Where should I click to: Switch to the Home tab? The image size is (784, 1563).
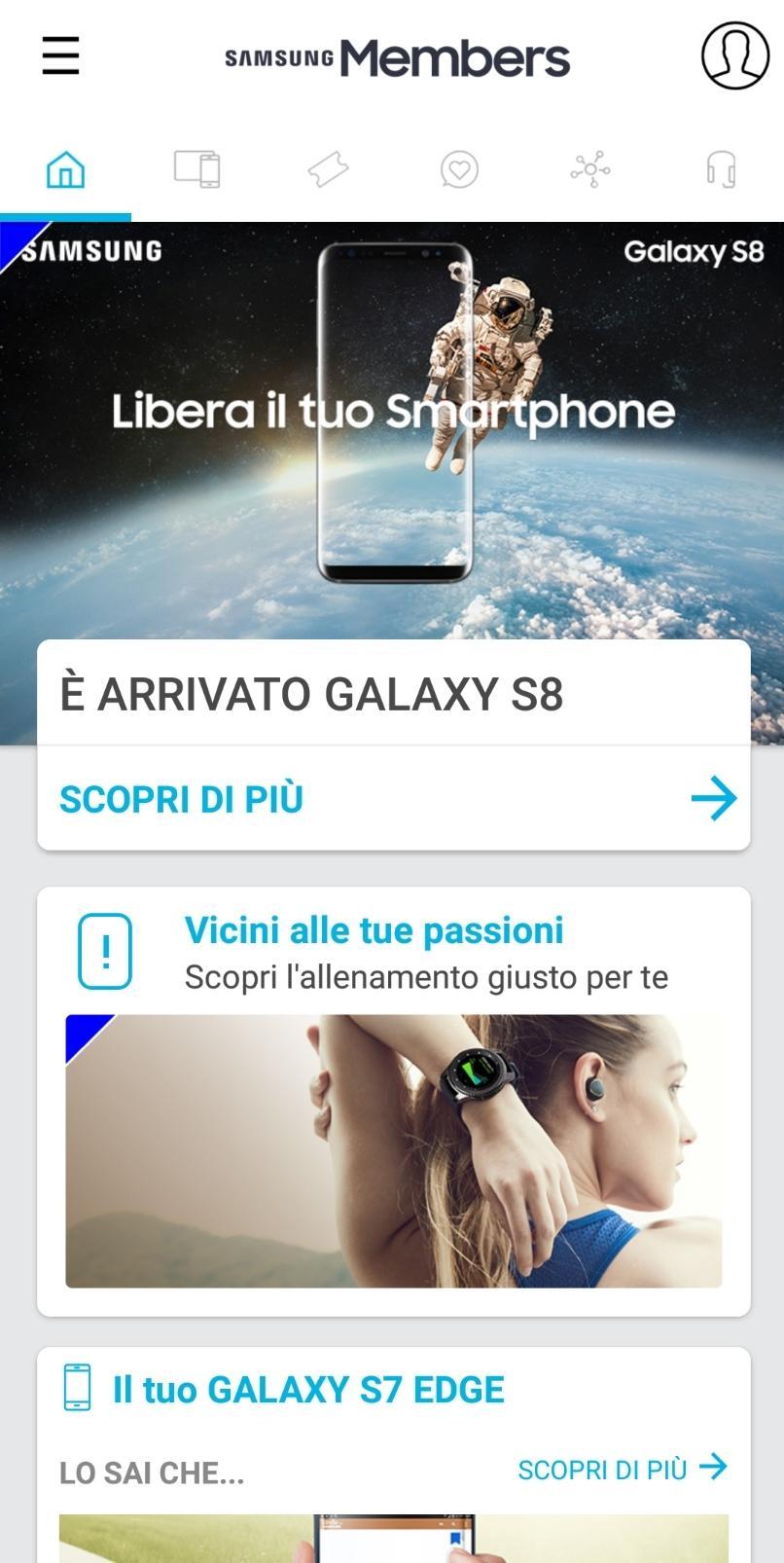[x=65, y=169]
